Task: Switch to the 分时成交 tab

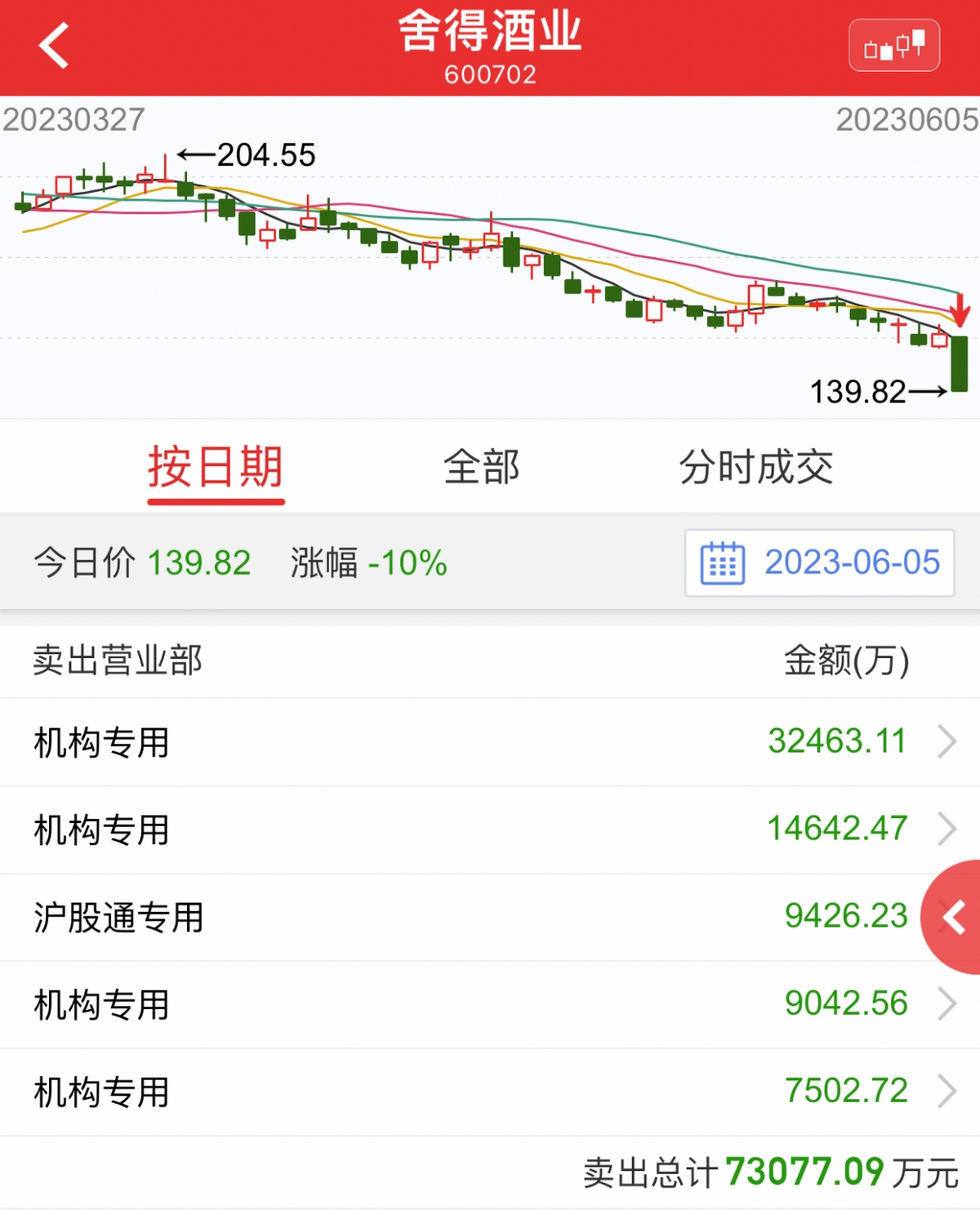Action: click(755, 468)
